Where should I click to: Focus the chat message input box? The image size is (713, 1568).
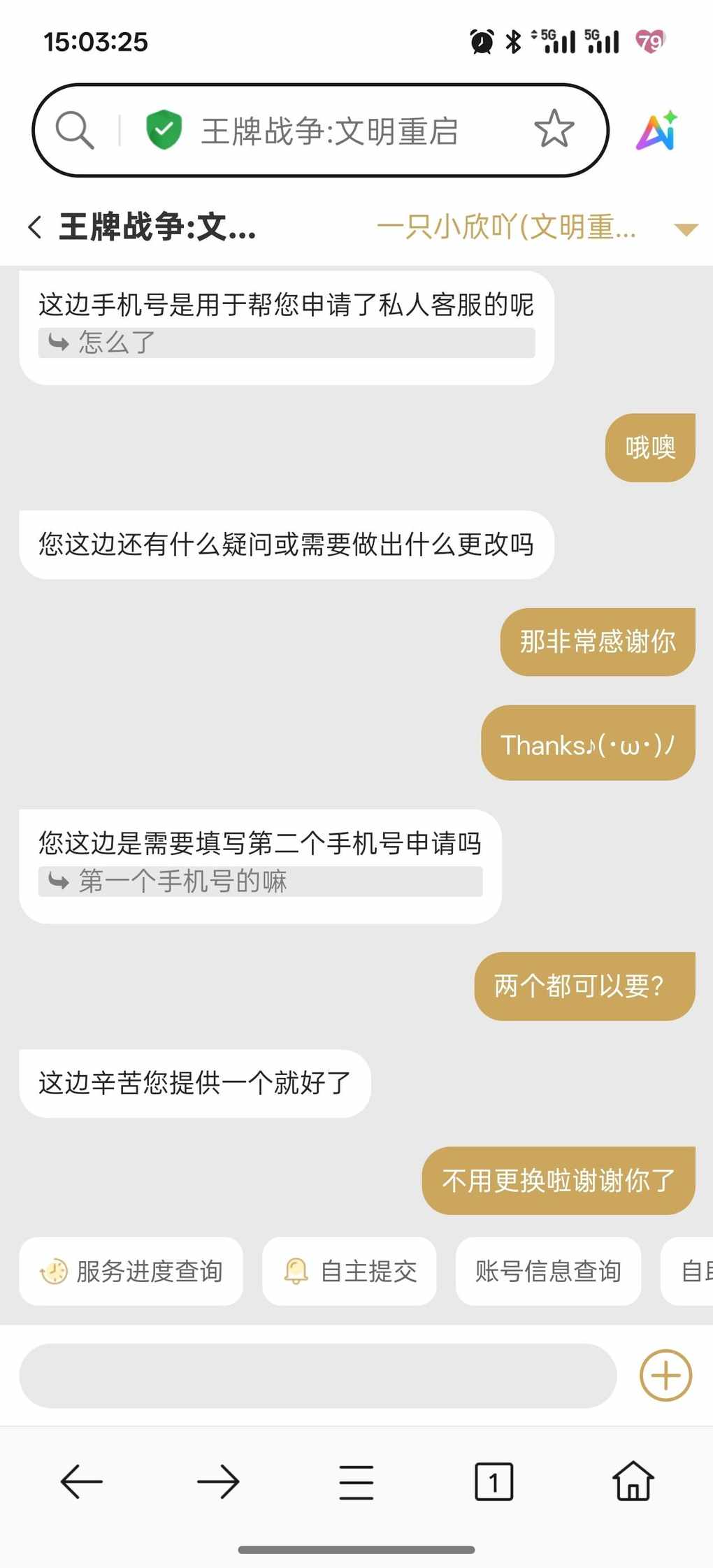[318, 1375]
